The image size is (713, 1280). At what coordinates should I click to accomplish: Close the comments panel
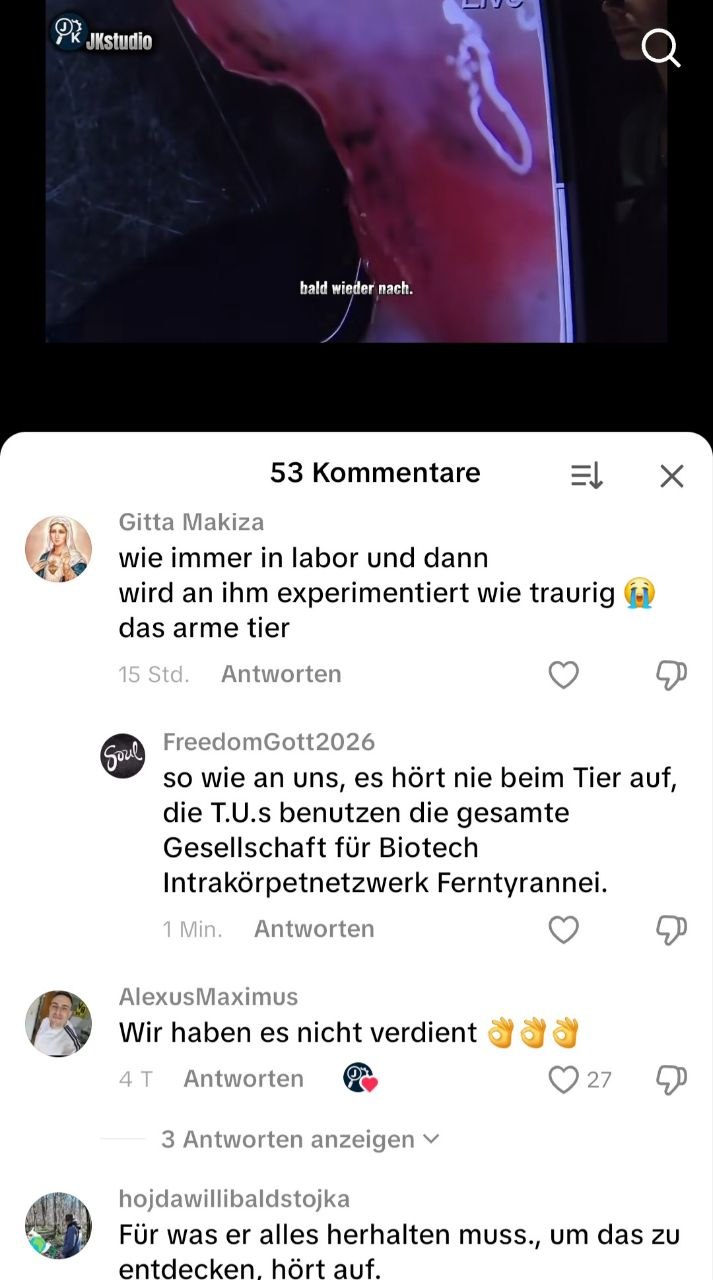click(x=672, y=476)
